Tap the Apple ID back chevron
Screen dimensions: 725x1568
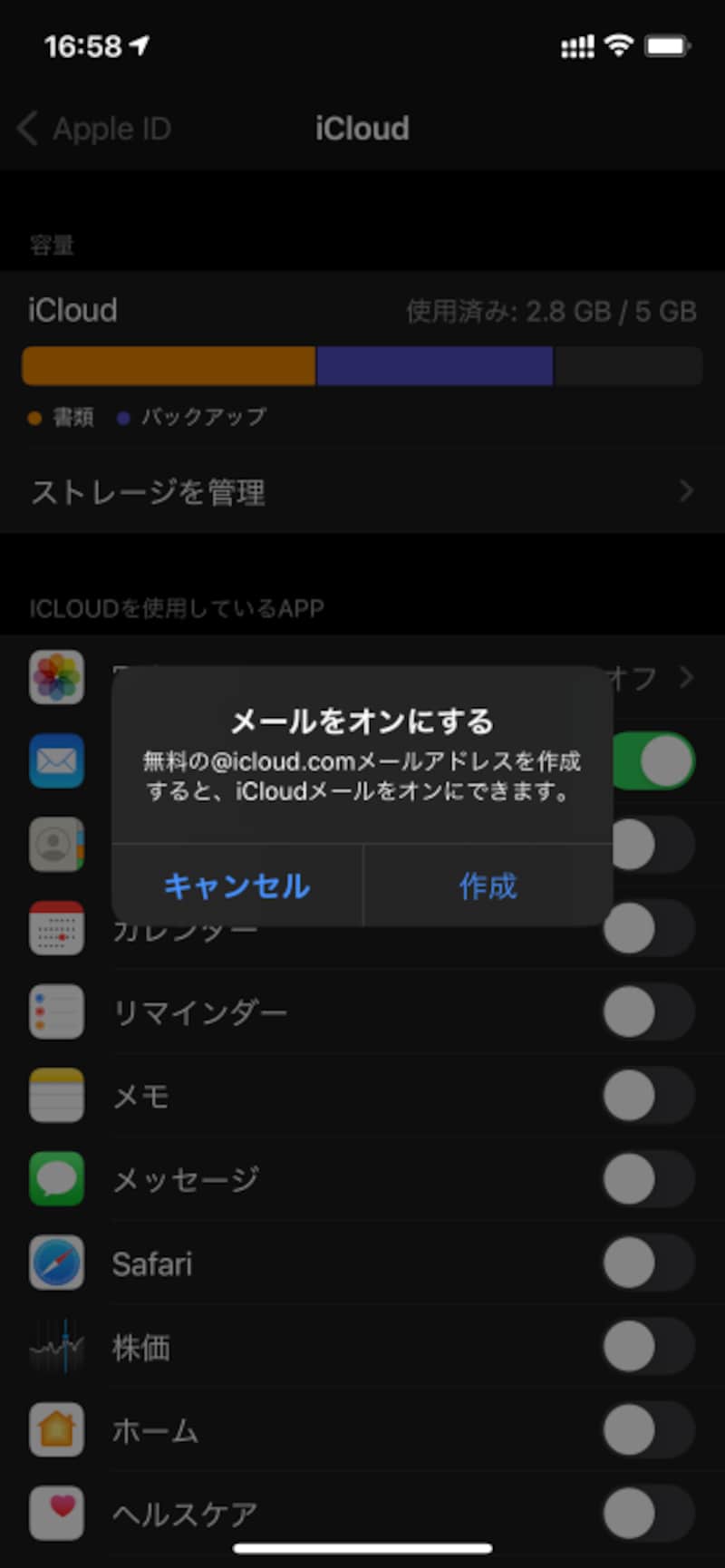click(x=27, y=128)
